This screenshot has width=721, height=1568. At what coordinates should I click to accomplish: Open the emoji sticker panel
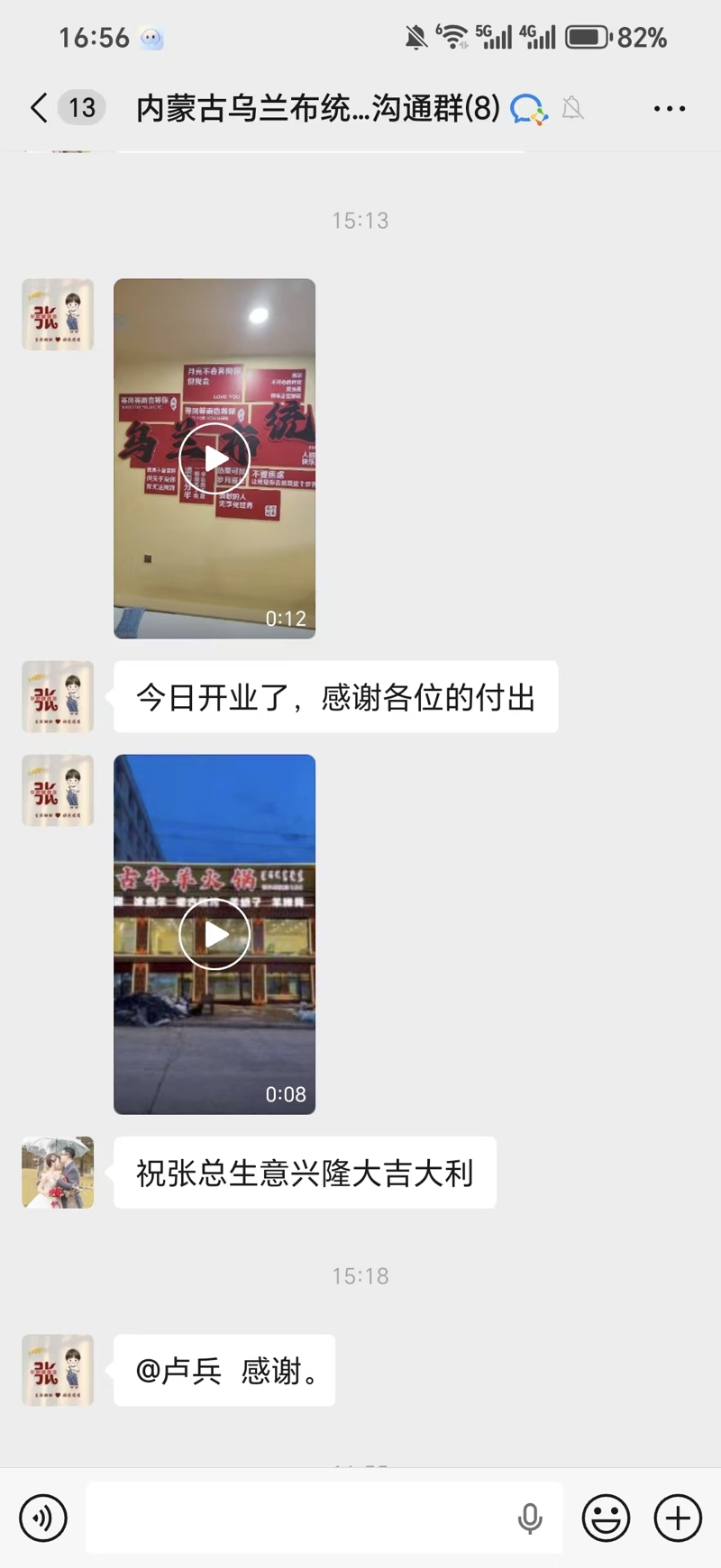[x=606, y=1518]
